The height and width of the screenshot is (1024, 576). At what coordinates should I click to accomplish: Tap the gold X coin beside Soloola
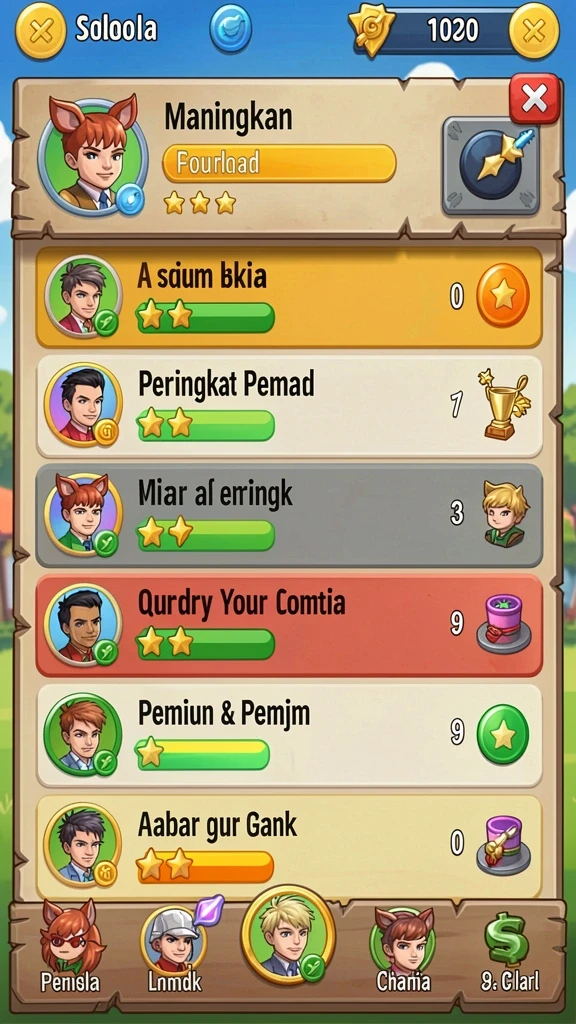(x=40, y=31)
